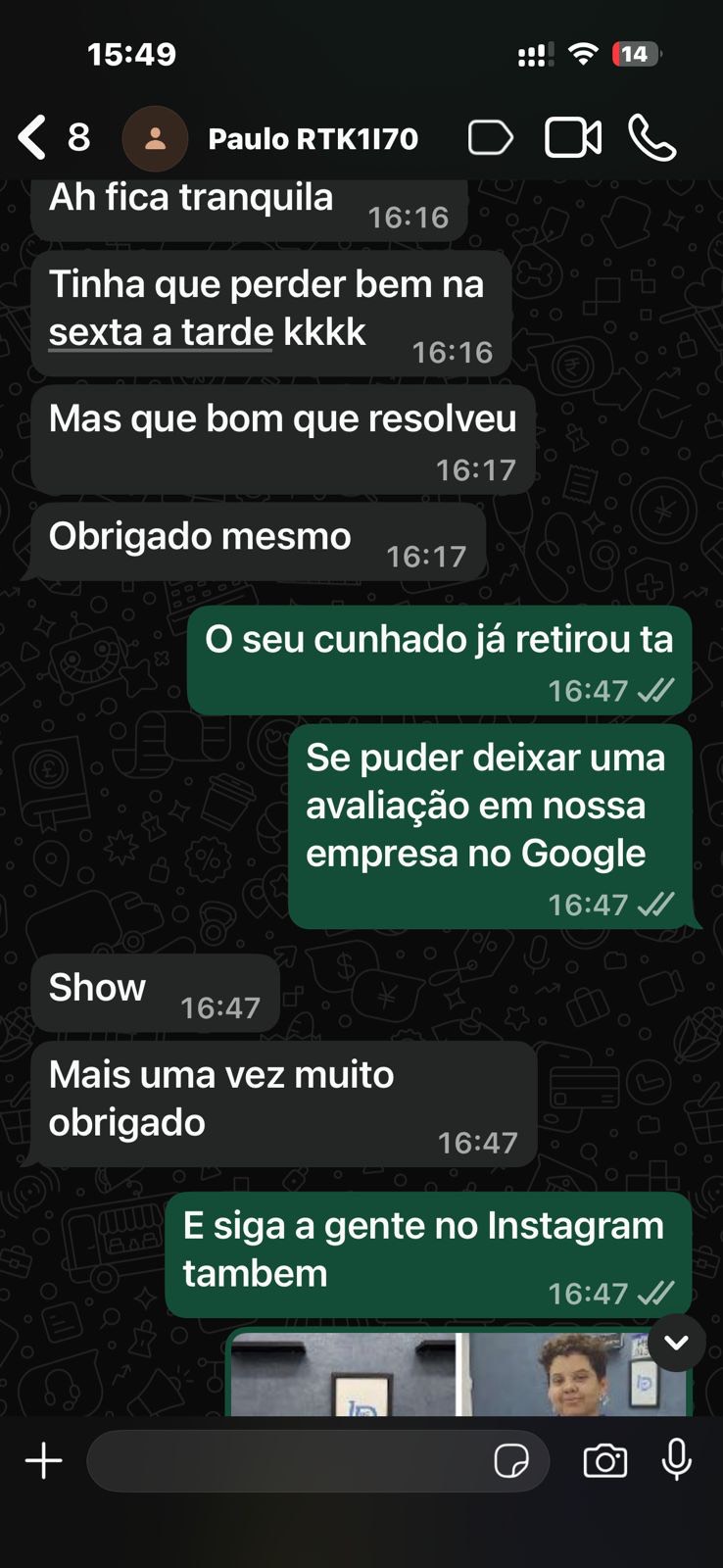The width and height of the screenshot is (723, 1568).
Task: Open the contact name Paulo RTK1I70
Action: point(313,138)
